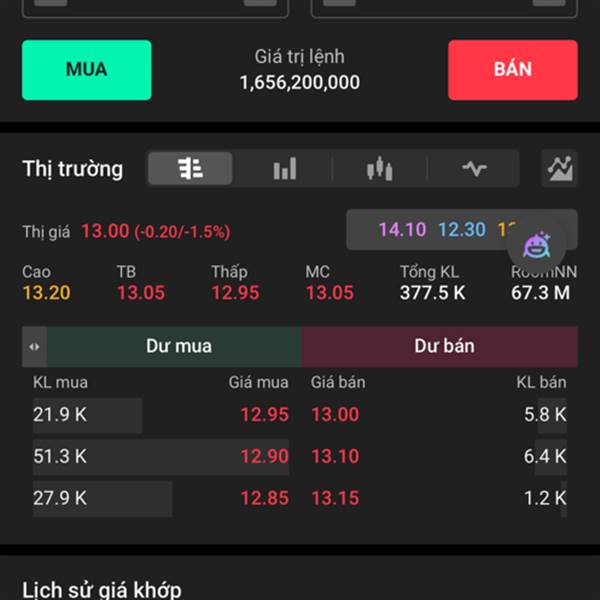Select the Dư bán header
The height and width of the screenshot is (600, 600).
[x=444, y=347]
